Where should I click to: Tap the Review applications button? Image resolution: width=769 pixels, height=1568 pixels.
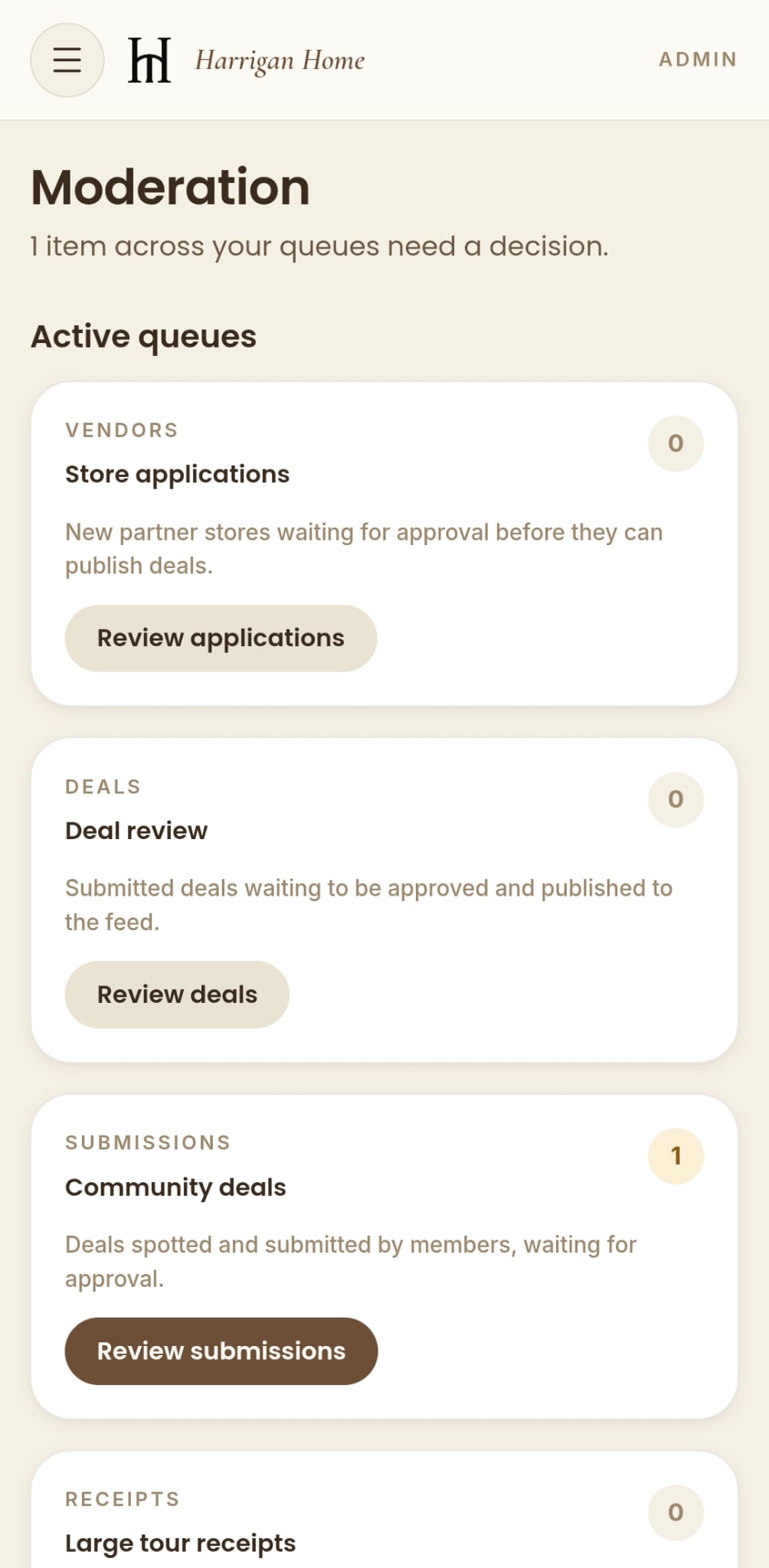click(221, 638)
